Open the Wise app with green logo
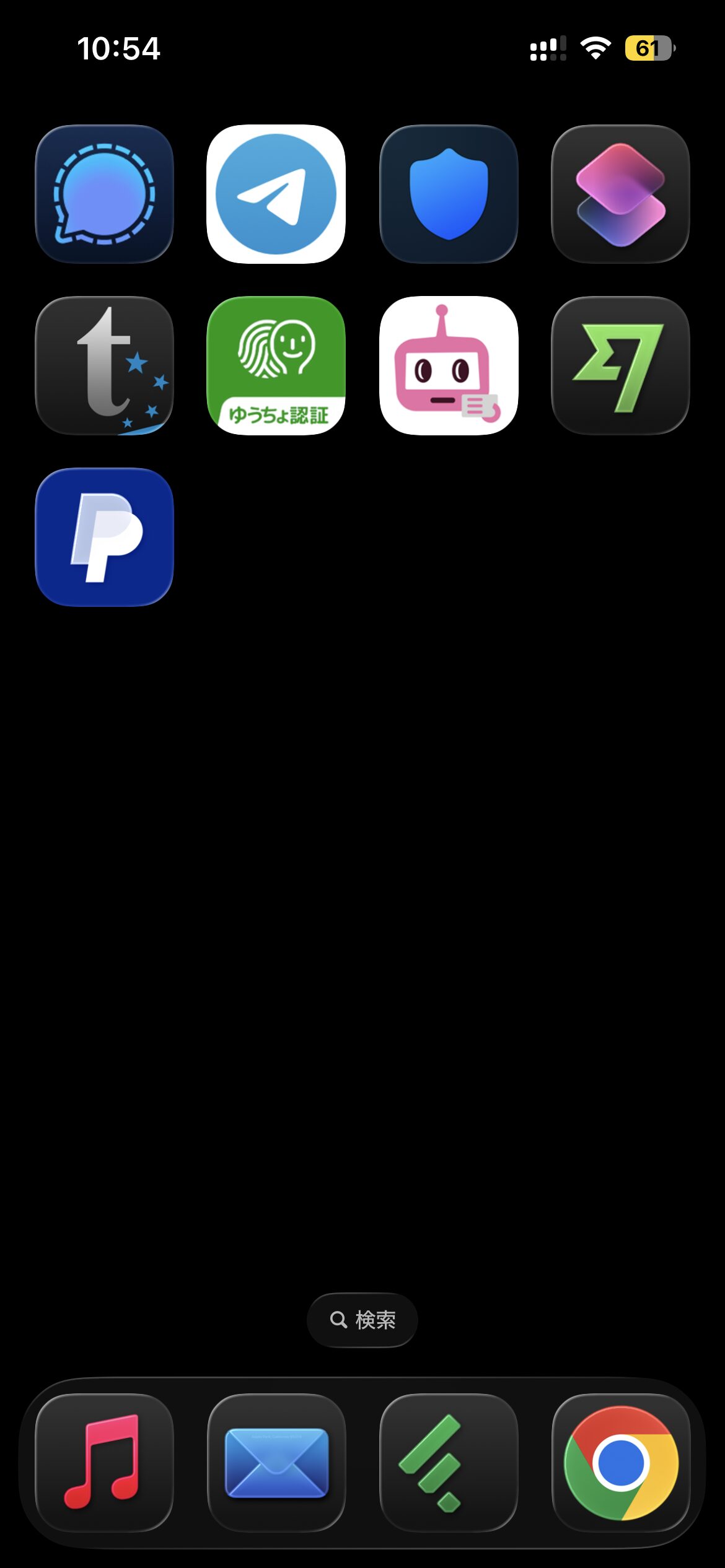Image resolution: width=725 pixels, height=1568 pixels. [620, 366]
